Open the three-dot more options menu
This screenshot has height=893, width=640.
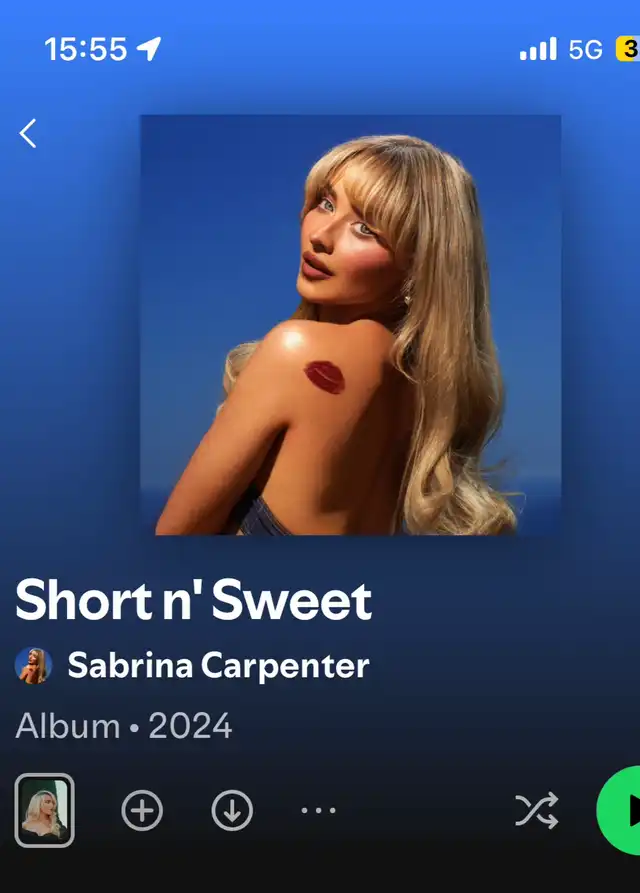(x=318, y=811)
